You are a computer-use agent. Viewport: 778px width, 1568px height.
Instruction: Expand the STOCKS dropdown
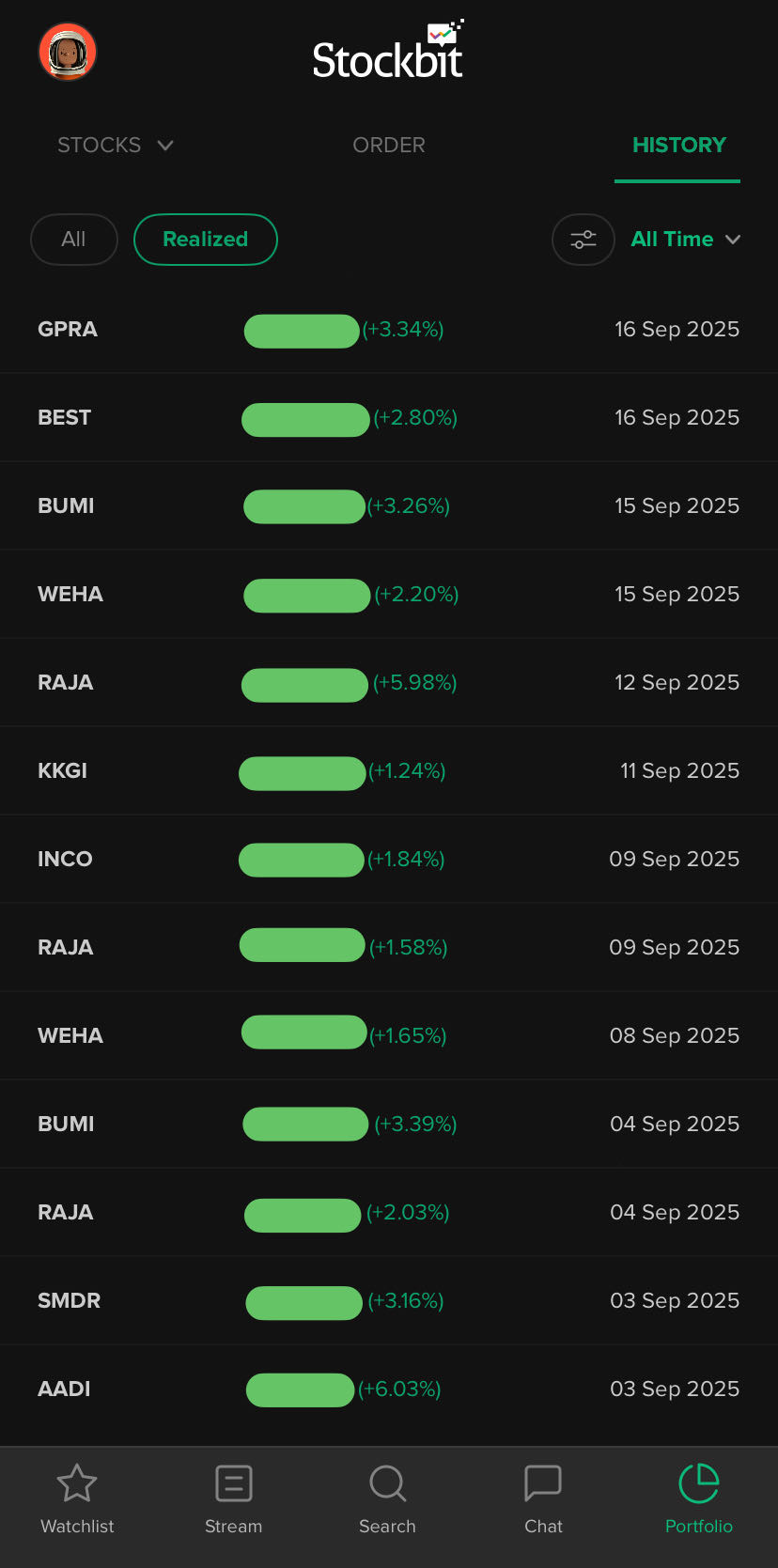tap(115, 145)
